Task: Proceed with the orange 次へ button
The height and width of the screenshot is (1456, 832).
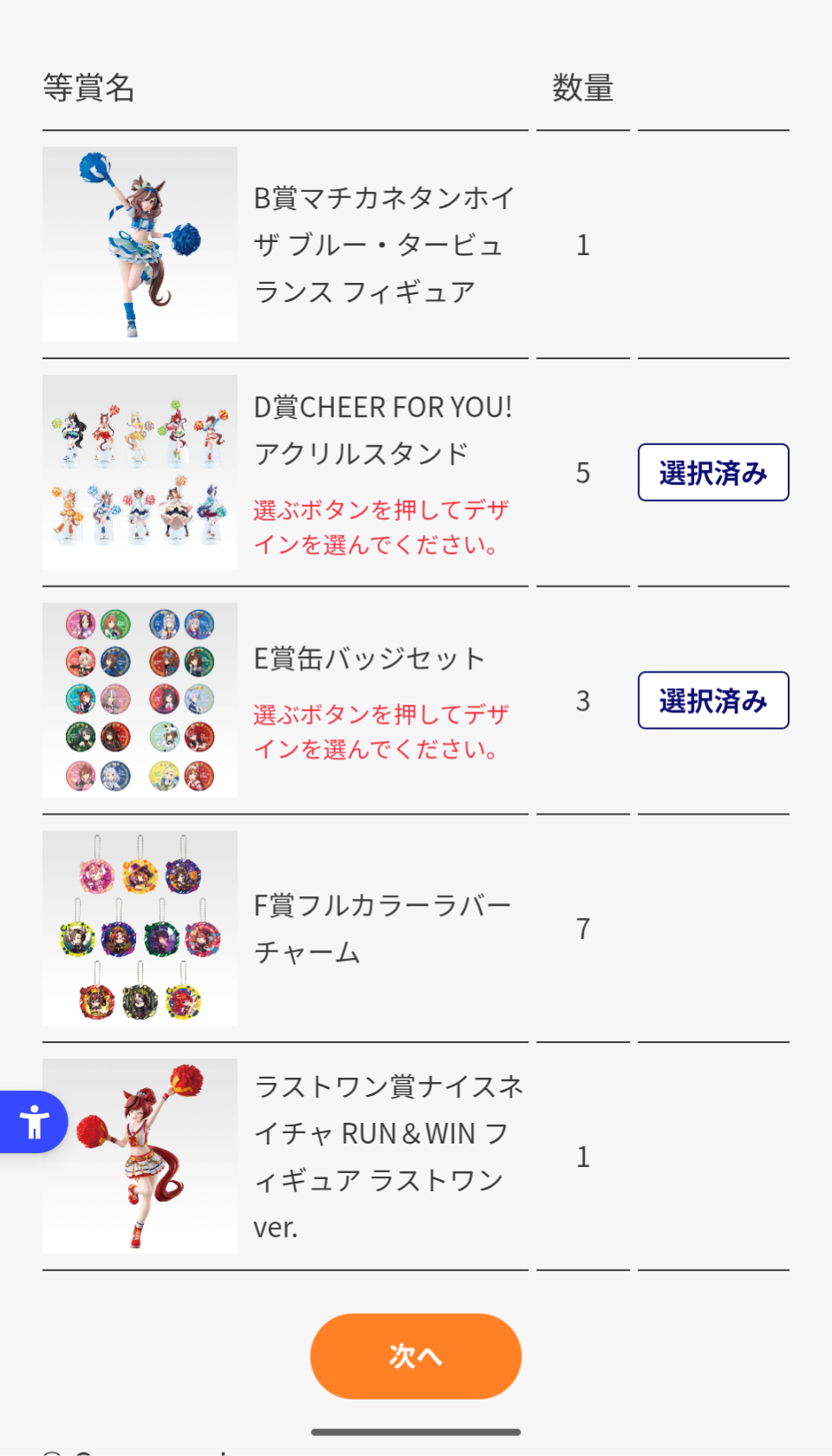Action: [416, 1355]
